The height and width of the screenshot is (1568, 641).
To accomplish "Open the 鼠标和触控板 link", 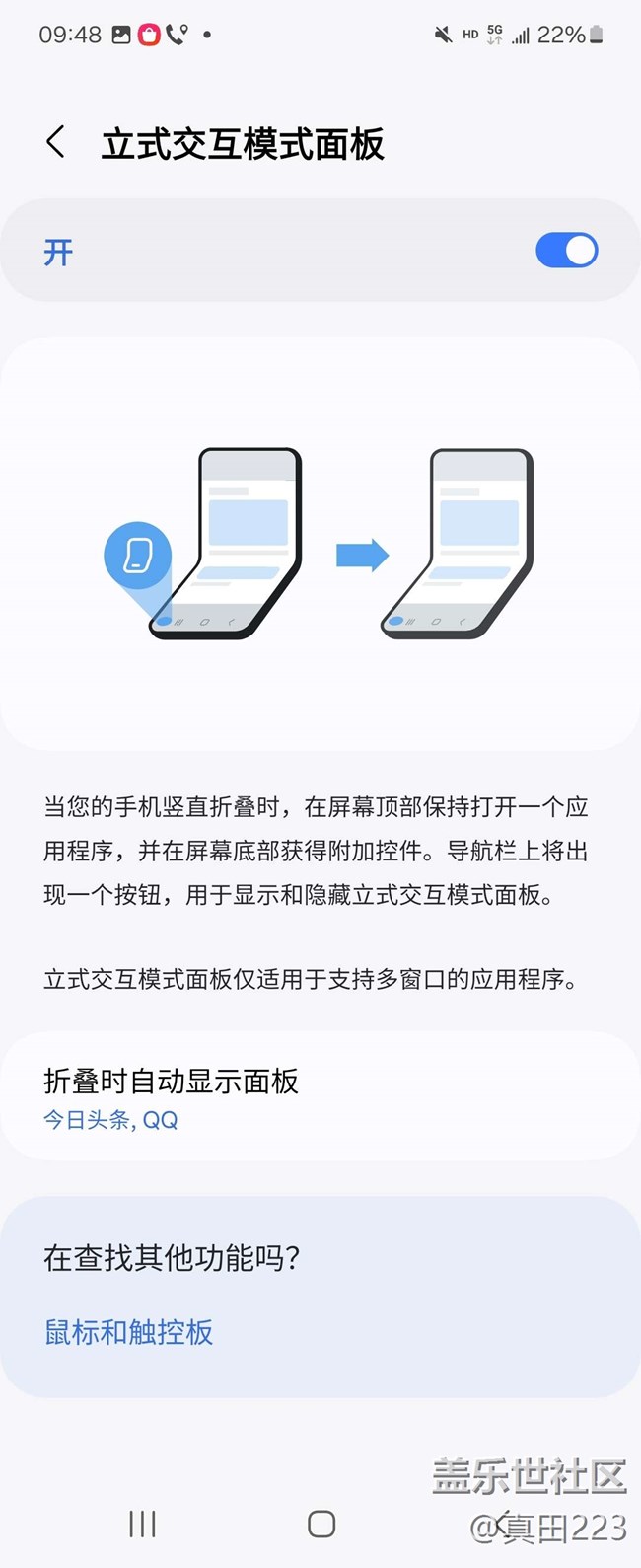I will (x=129, y=1332).
